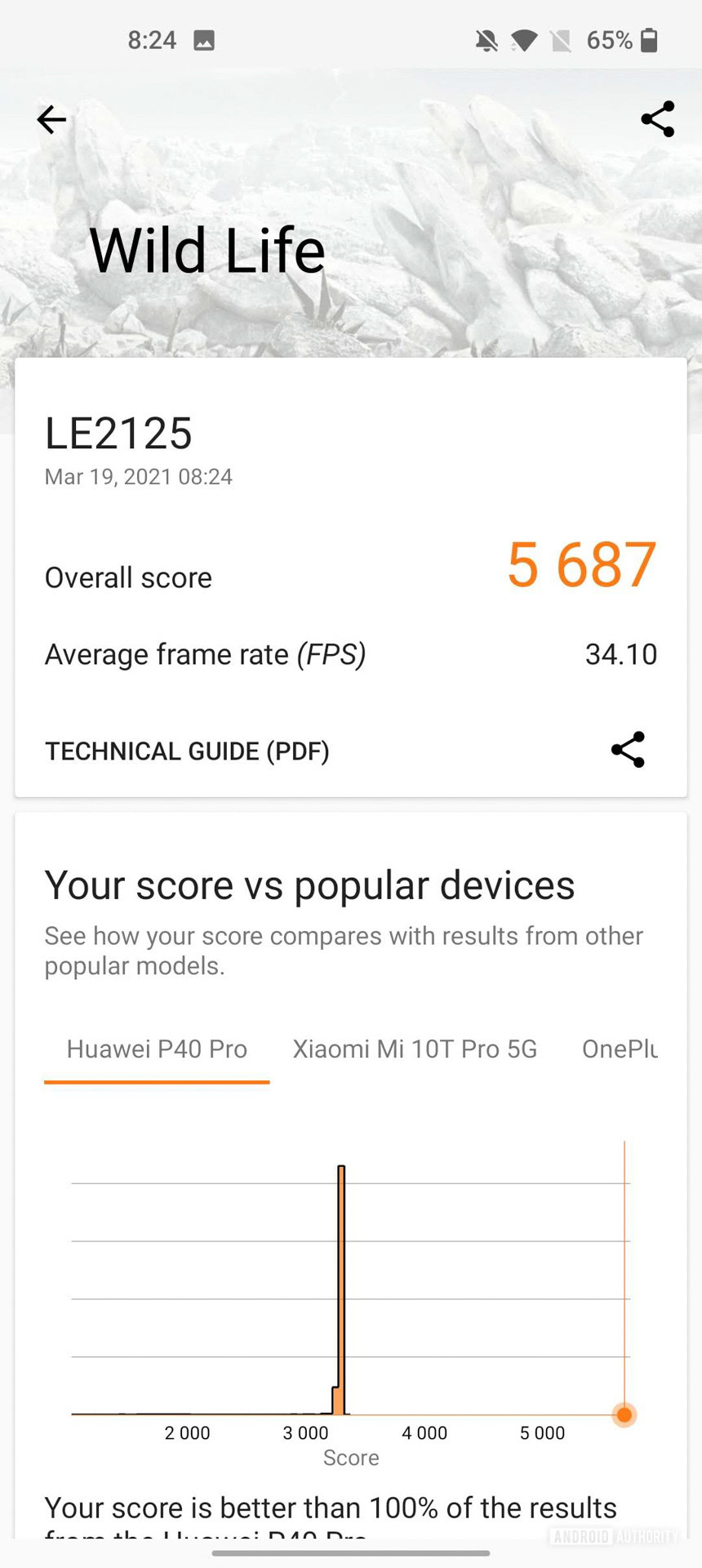This screenshot has height=1568, width=702.
Task: Share the Wild Life benchmark result
Action: pyautogui.click(x=657, y=119)
